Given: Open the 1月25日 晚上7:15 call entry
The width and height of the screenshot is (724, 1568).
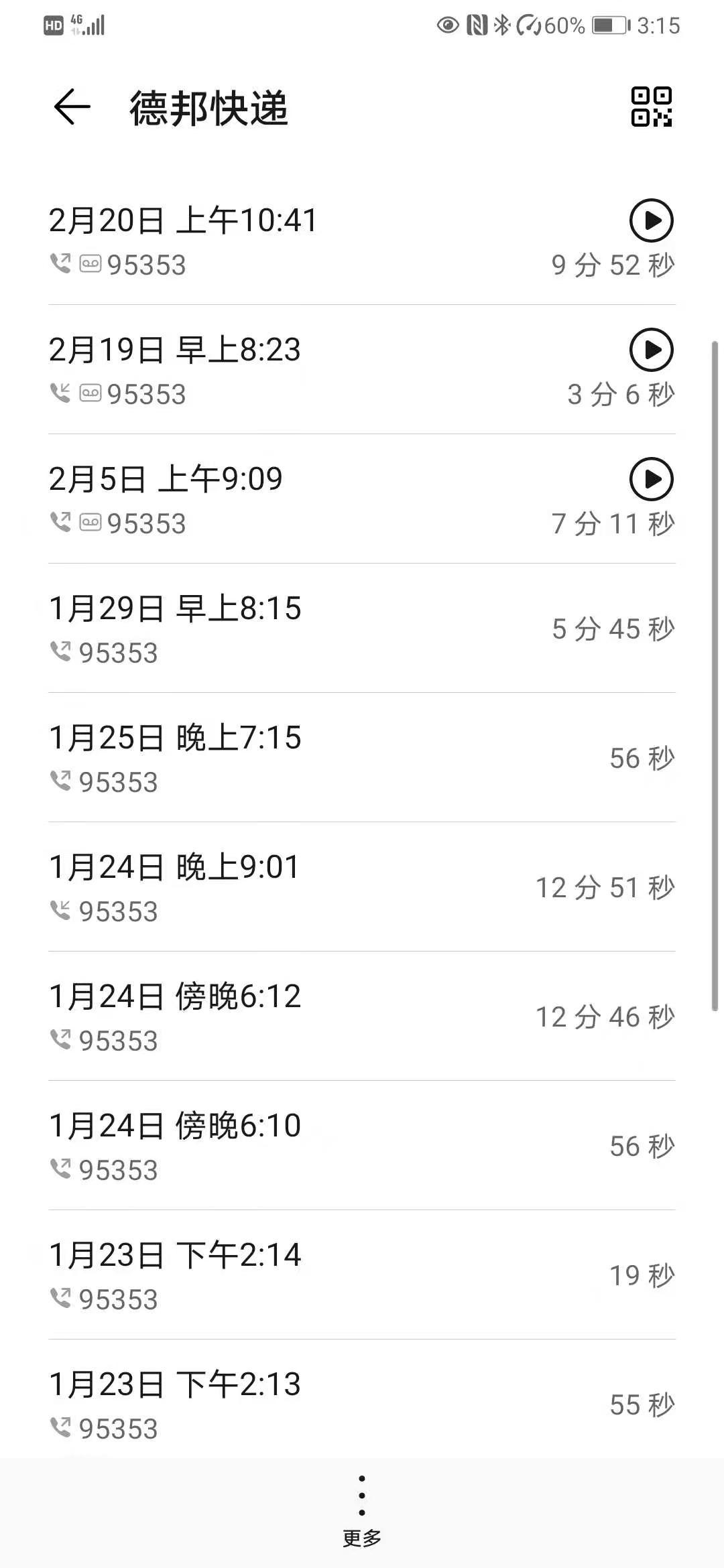Looking at the screenshot, I should [x=302, y=759].
